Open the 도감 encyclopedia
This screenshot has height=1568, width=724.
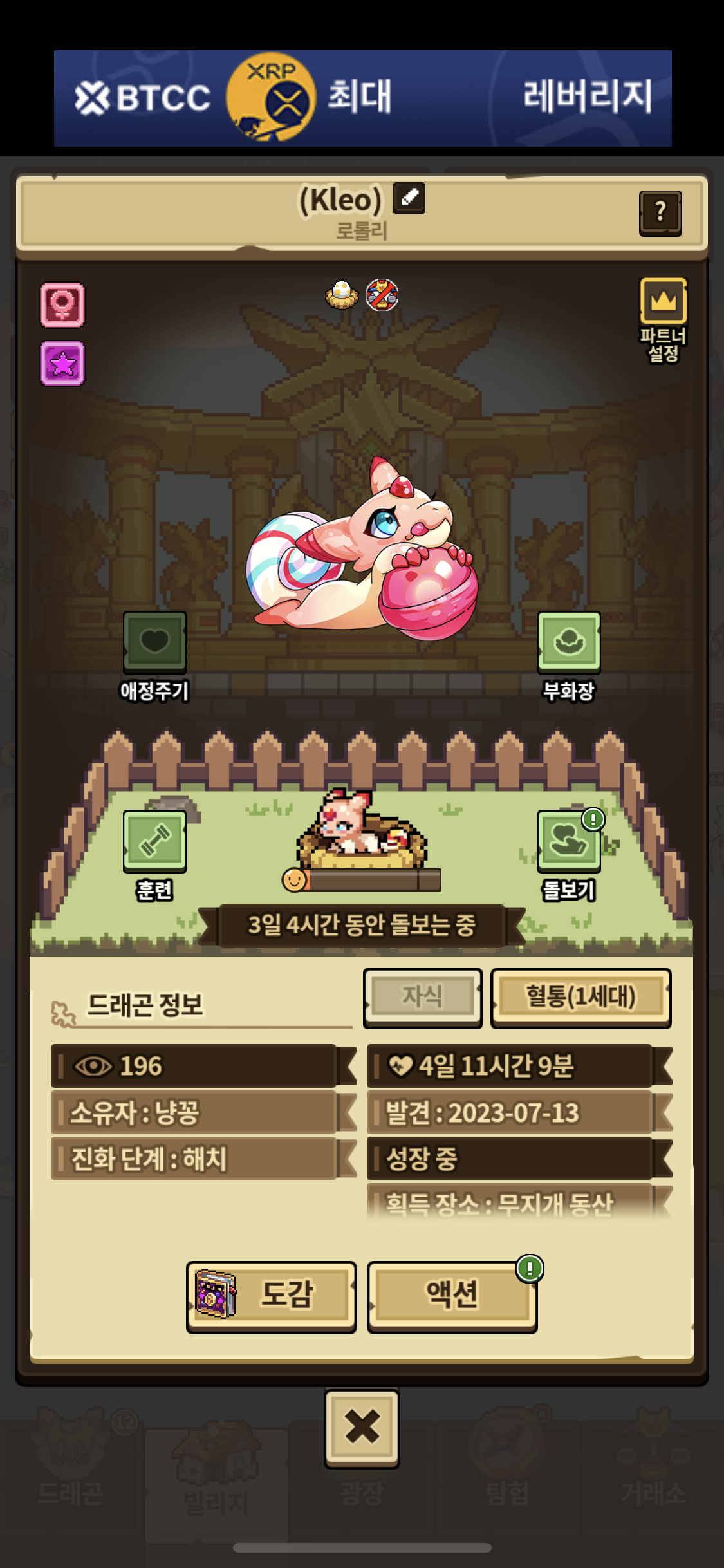click(271, 1296)
